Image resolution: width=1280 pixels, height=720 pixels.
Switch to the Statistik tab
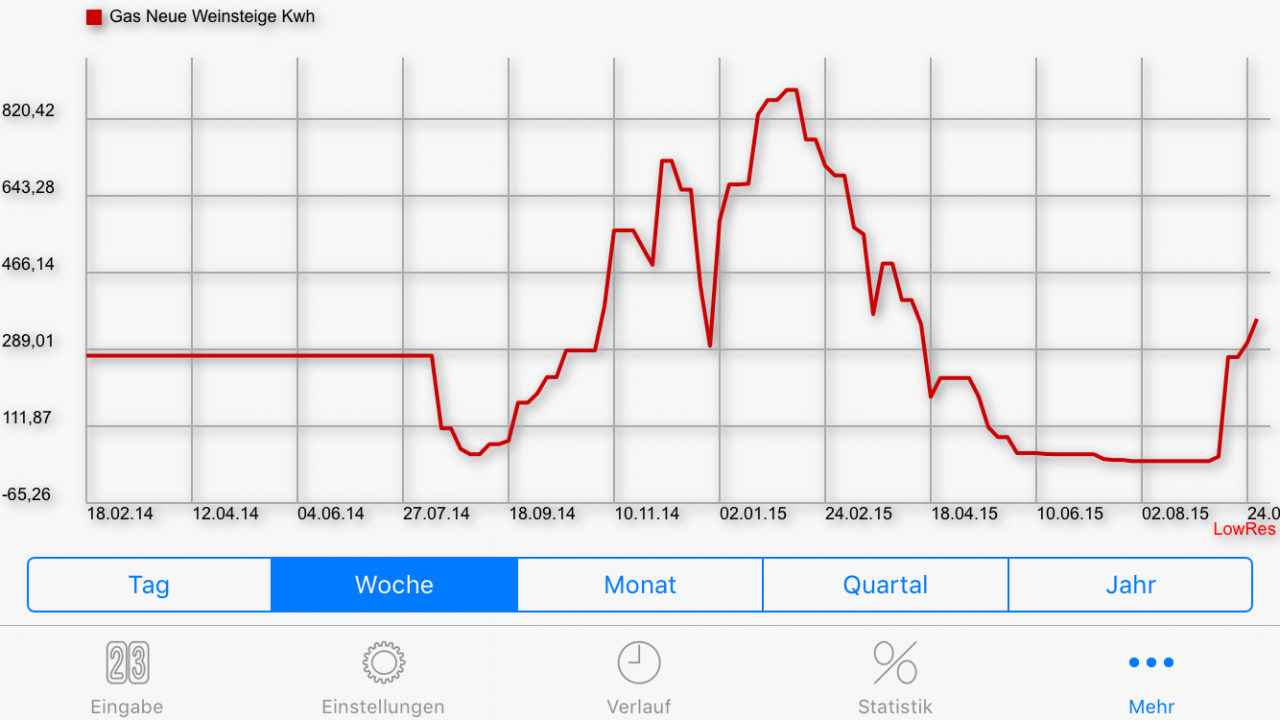tap(895, 677)
